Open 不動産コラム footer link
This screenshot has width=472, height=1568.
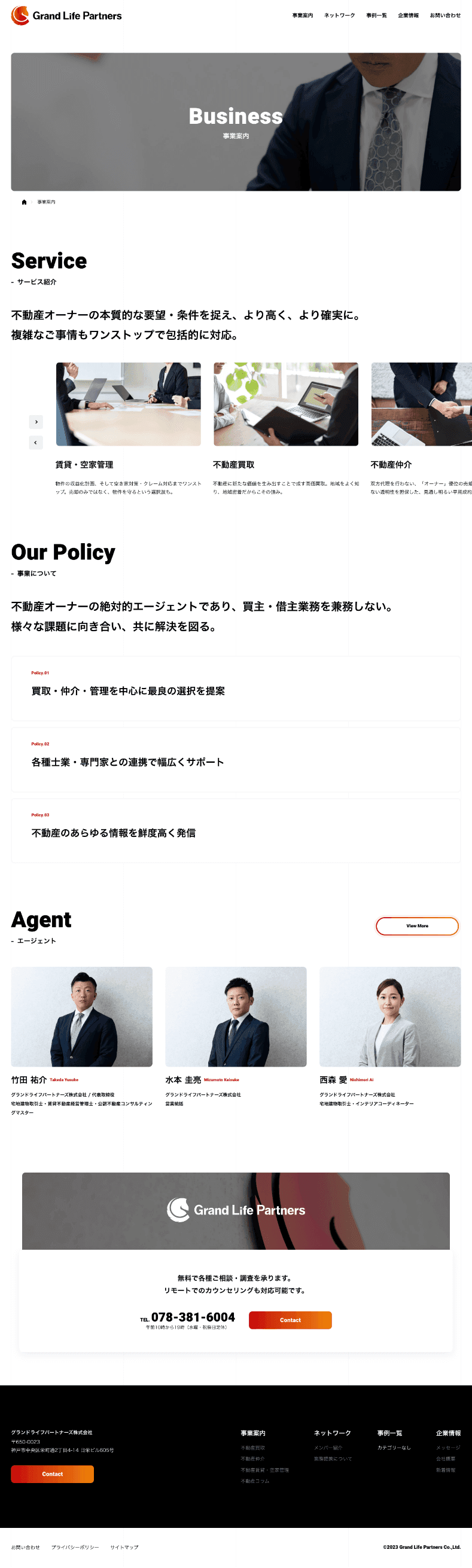click(x=255, y=1481)
